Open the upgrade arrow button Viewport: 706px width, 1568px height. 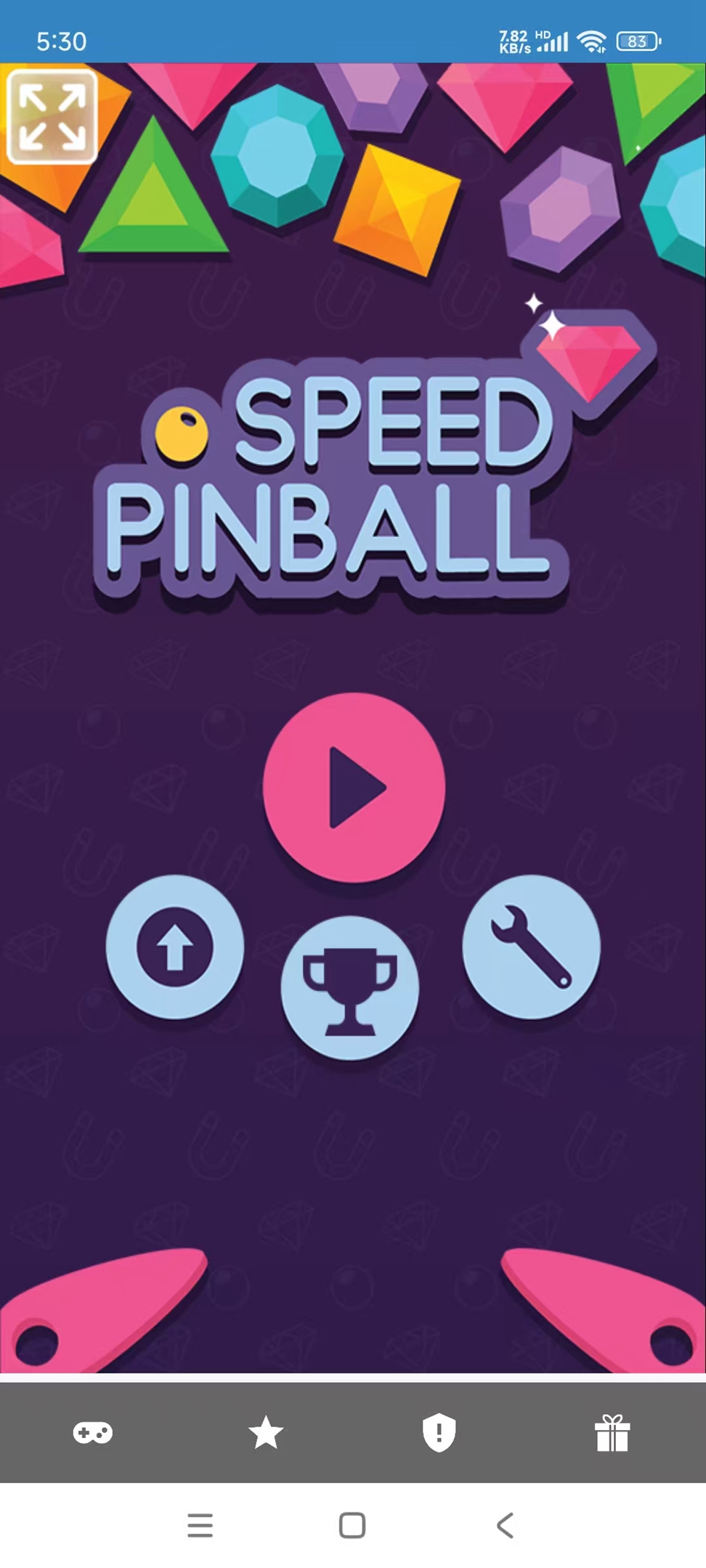click(175, 947)
